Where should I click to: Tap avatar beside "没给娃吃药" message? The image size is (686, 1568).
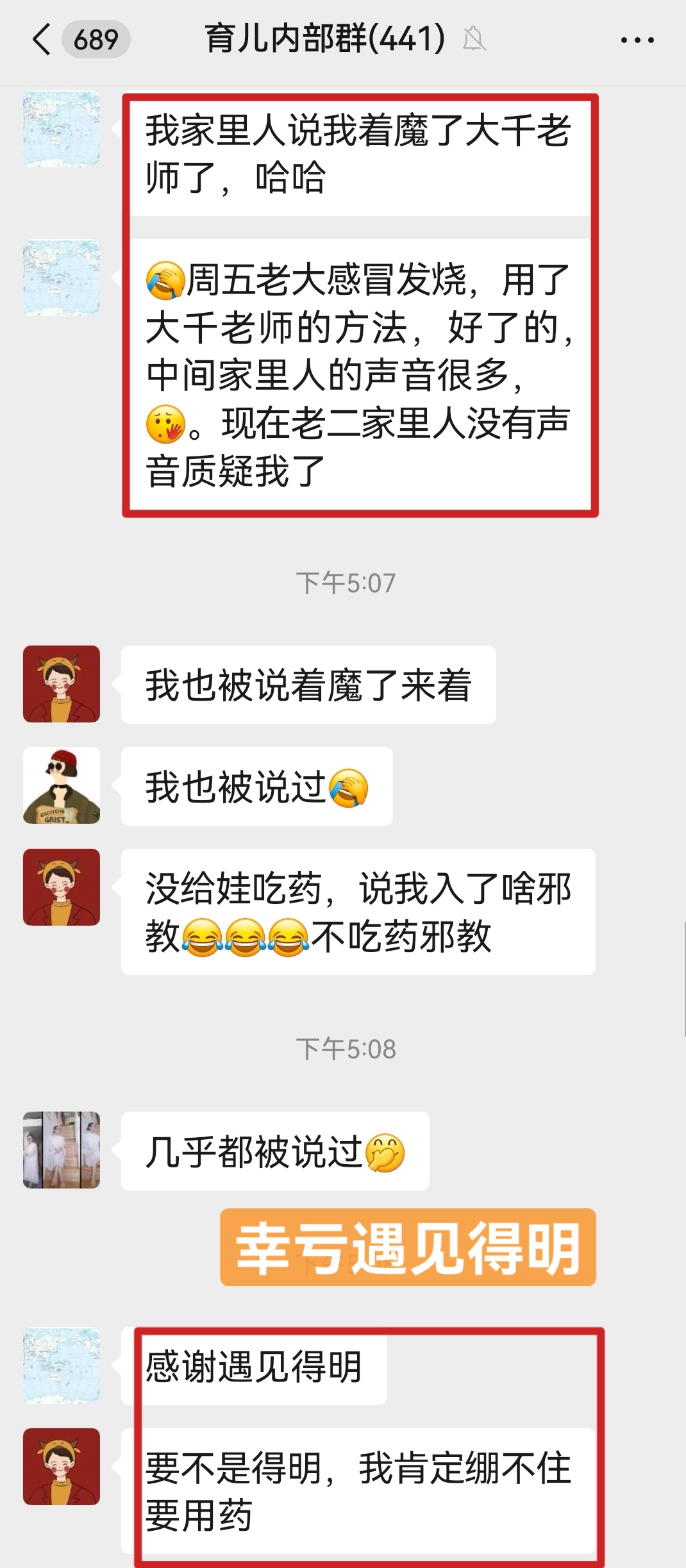tap(62, 887)
